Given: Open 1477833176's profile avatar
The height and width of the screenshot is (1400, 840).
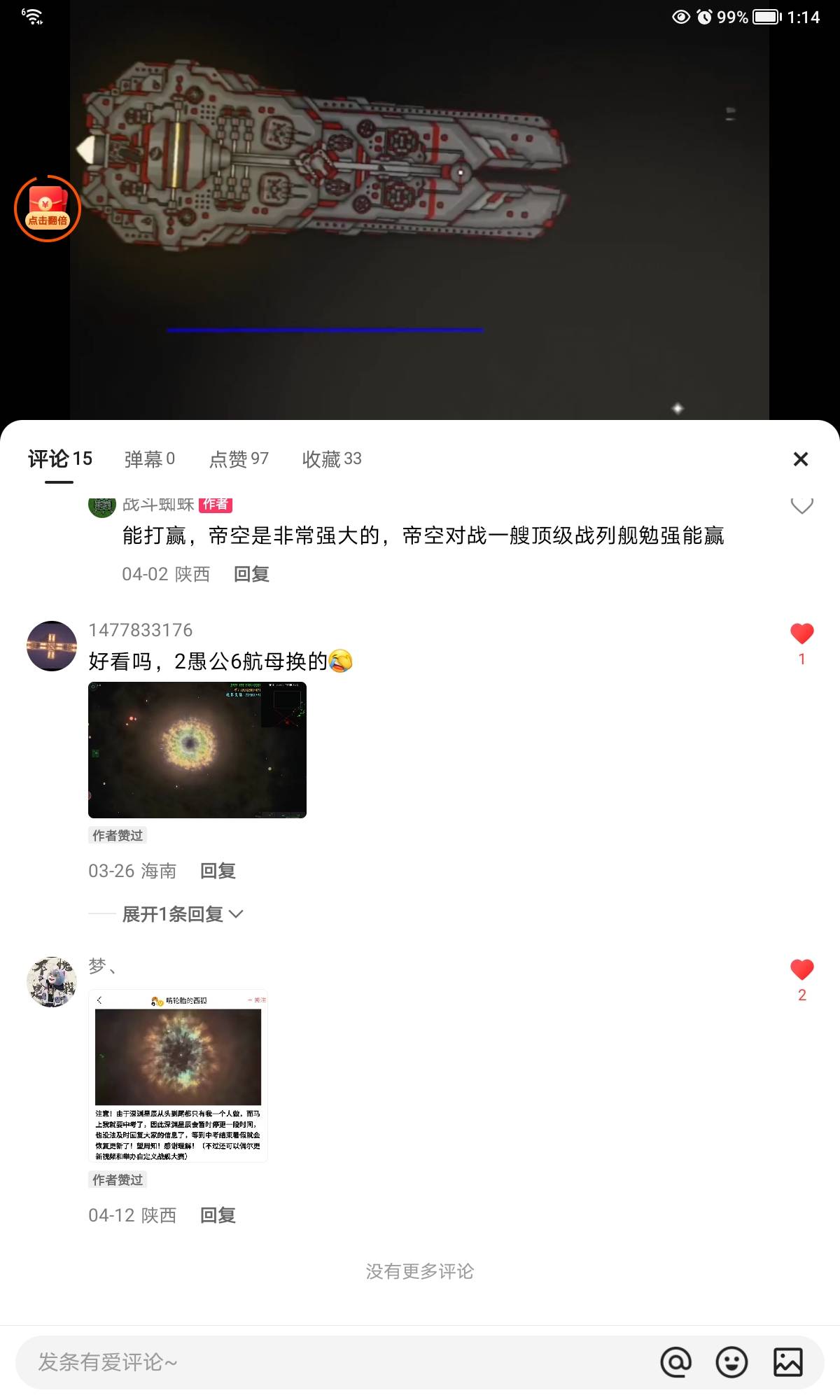Looking at the screenshot, I should [52, 645].
